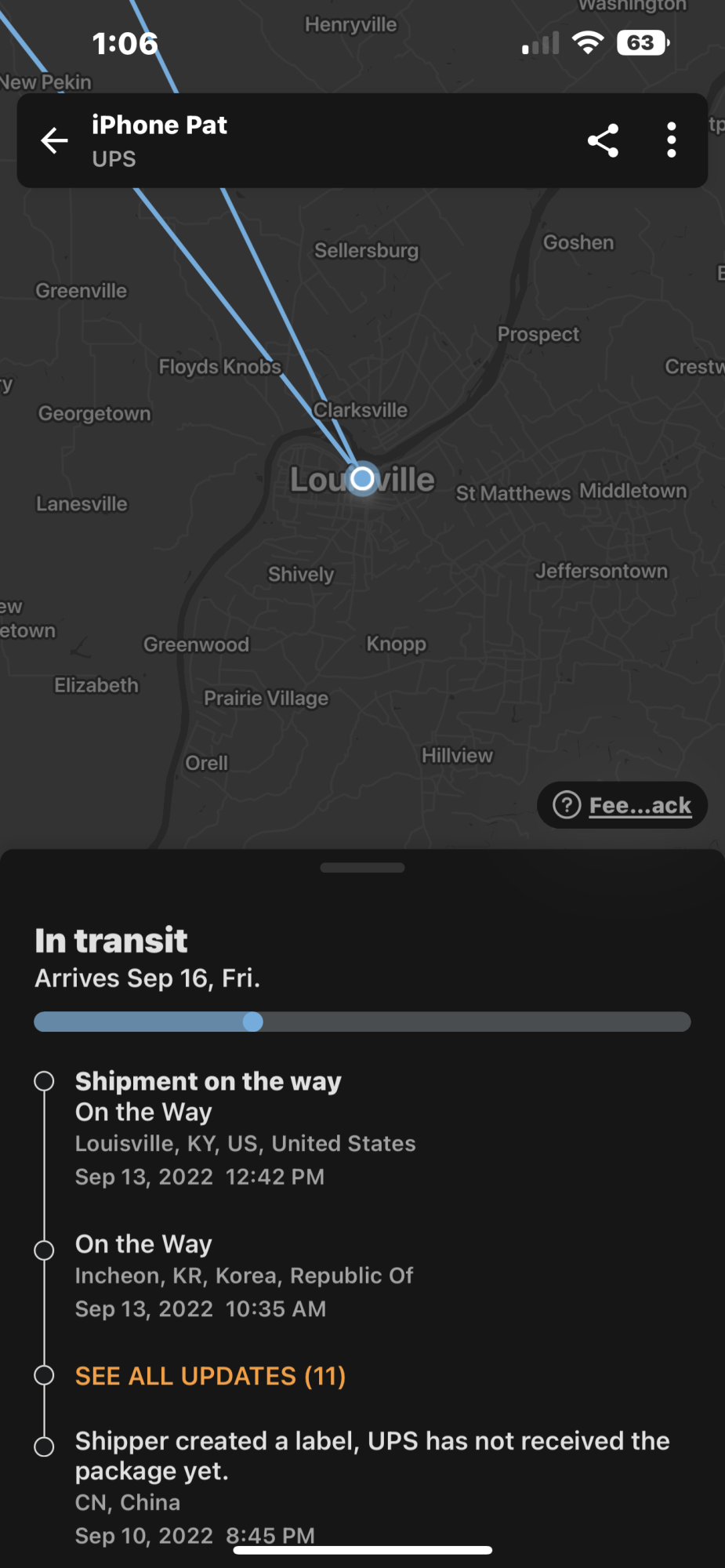Viewport: 725px width, 1568px height.
Task: Select the Louisville location marker on the map
Action: pyautogui.click(x=362, y=478)
